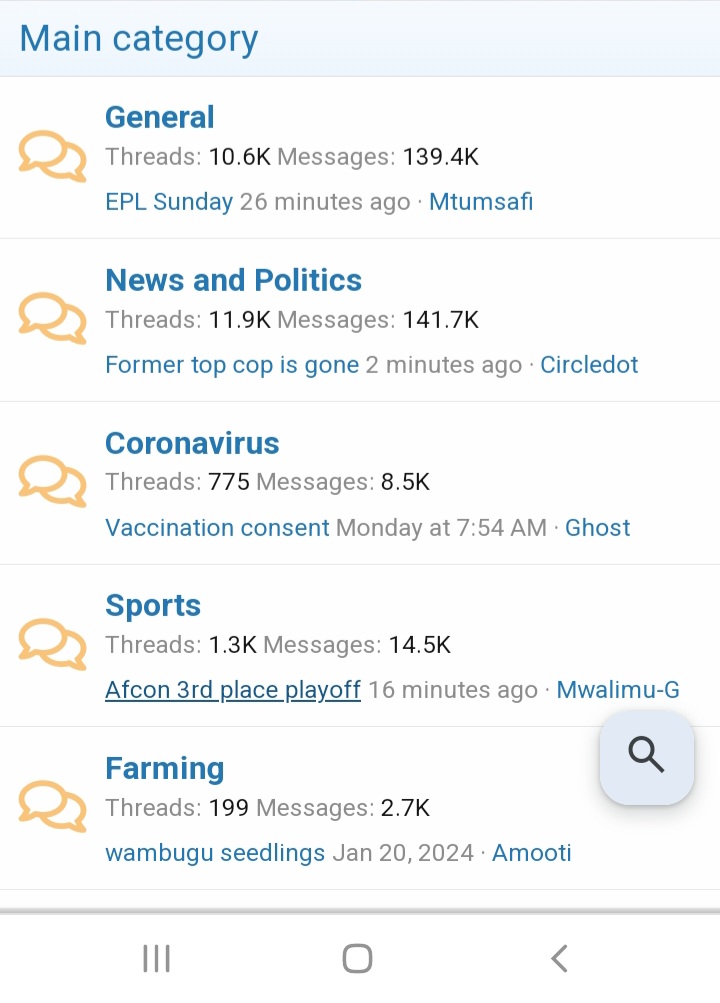The height and width of the screenshot is (1003, 720).
Task: Open the wambugu seedlings thread
Action: pyautogui.click(x=215, y=853)
